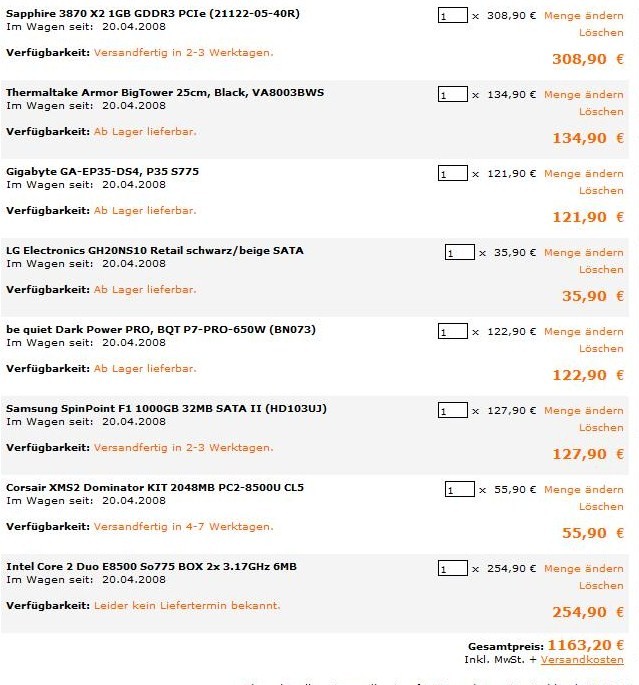
Task: Delete Sapphire 3870 X2 via Löschen
Action: tap(600, 33)
